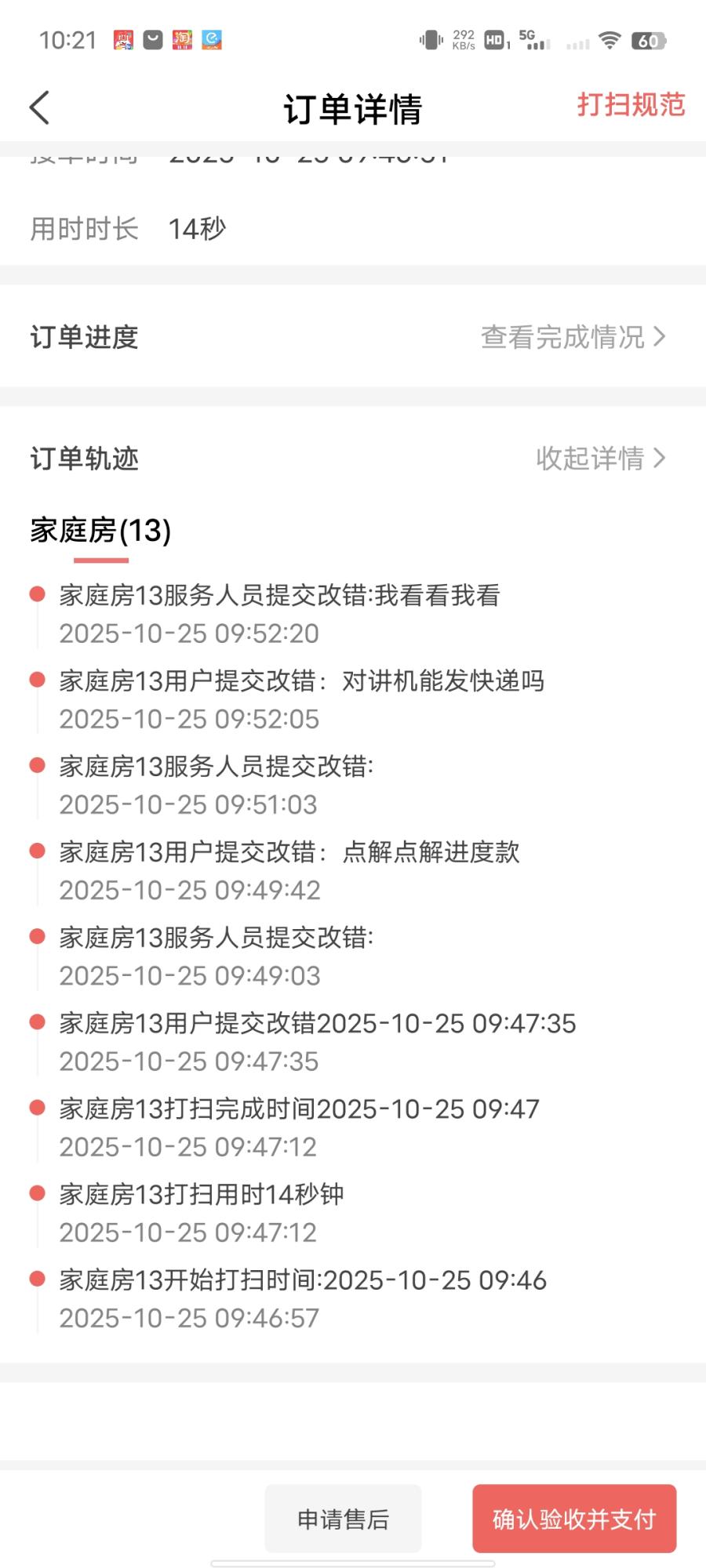Confirm with 确认验收并支付 button
This screenshot has height=1568, width=706.
pos(573,1519)
